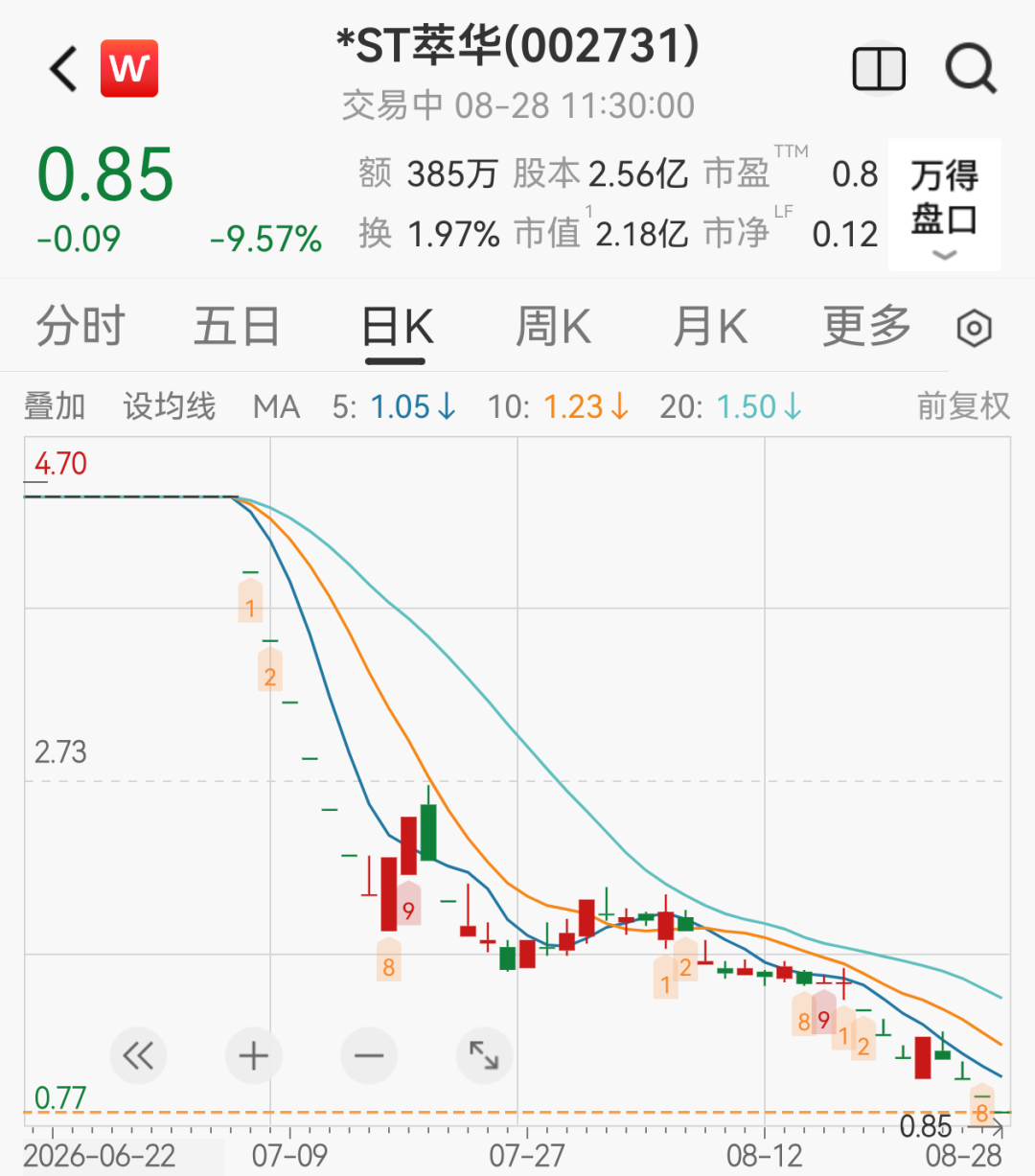Switch to the 周K tab
1035x1176 pixels.
553,327
